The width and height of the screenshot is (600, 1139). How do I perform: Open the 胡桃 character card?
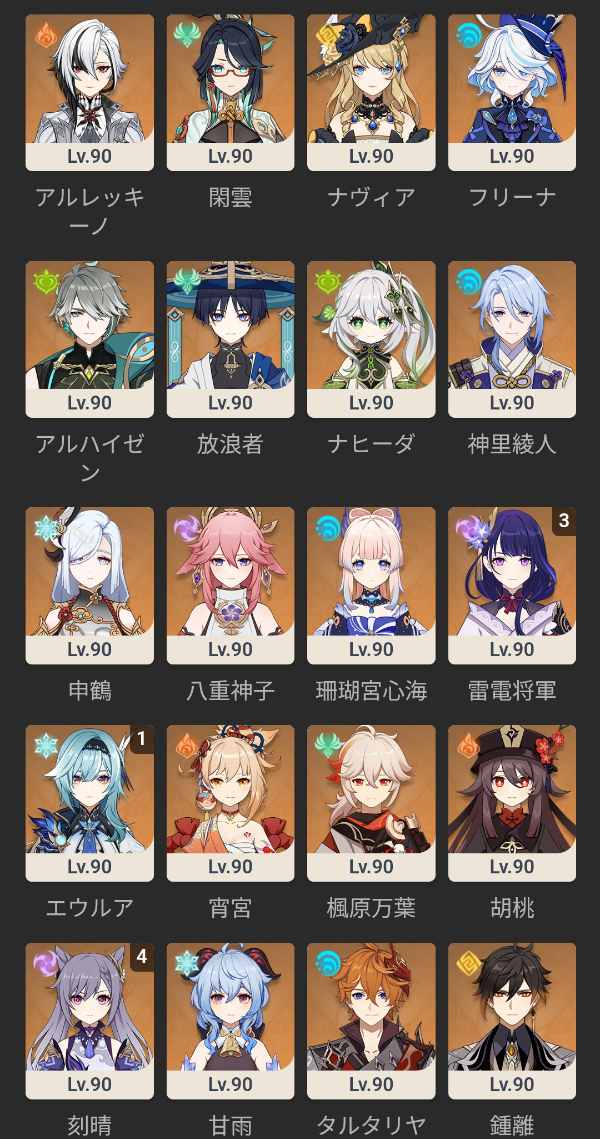click(x=511, y=802)
